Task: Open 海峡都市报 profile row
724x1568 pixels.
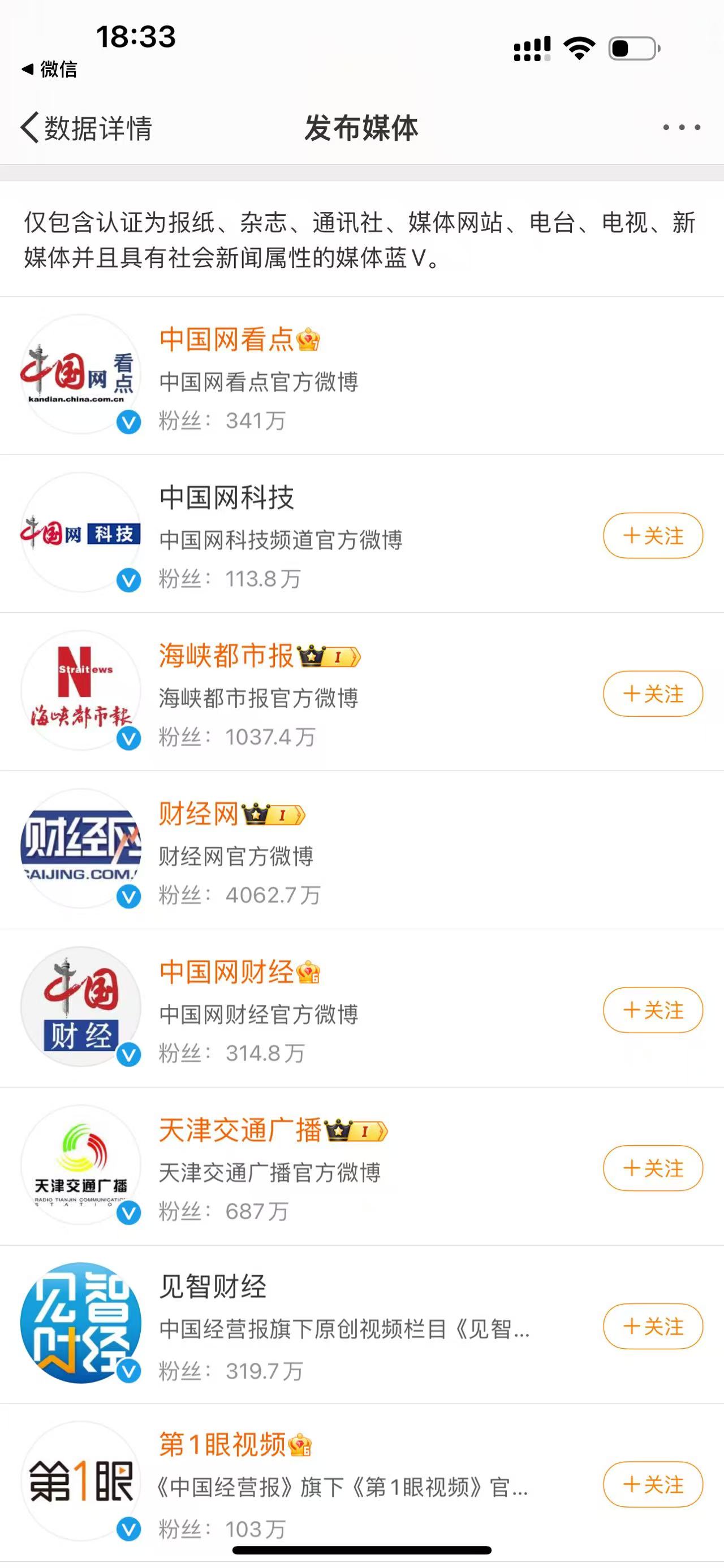Action: click(x=361, y=692)
